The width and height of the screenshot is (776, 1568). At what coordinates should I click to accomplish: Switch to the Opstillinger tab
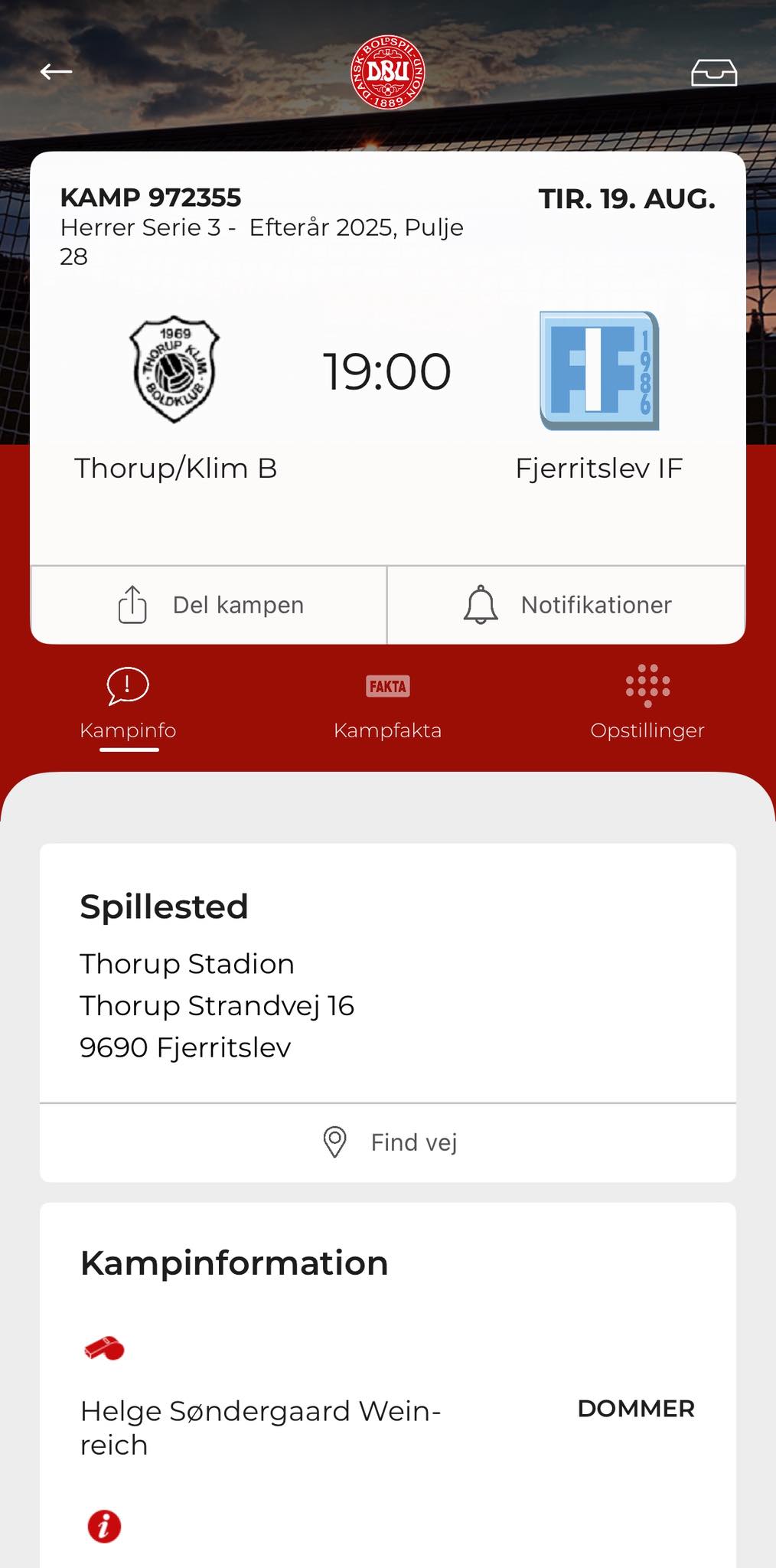tap(647, 704)
